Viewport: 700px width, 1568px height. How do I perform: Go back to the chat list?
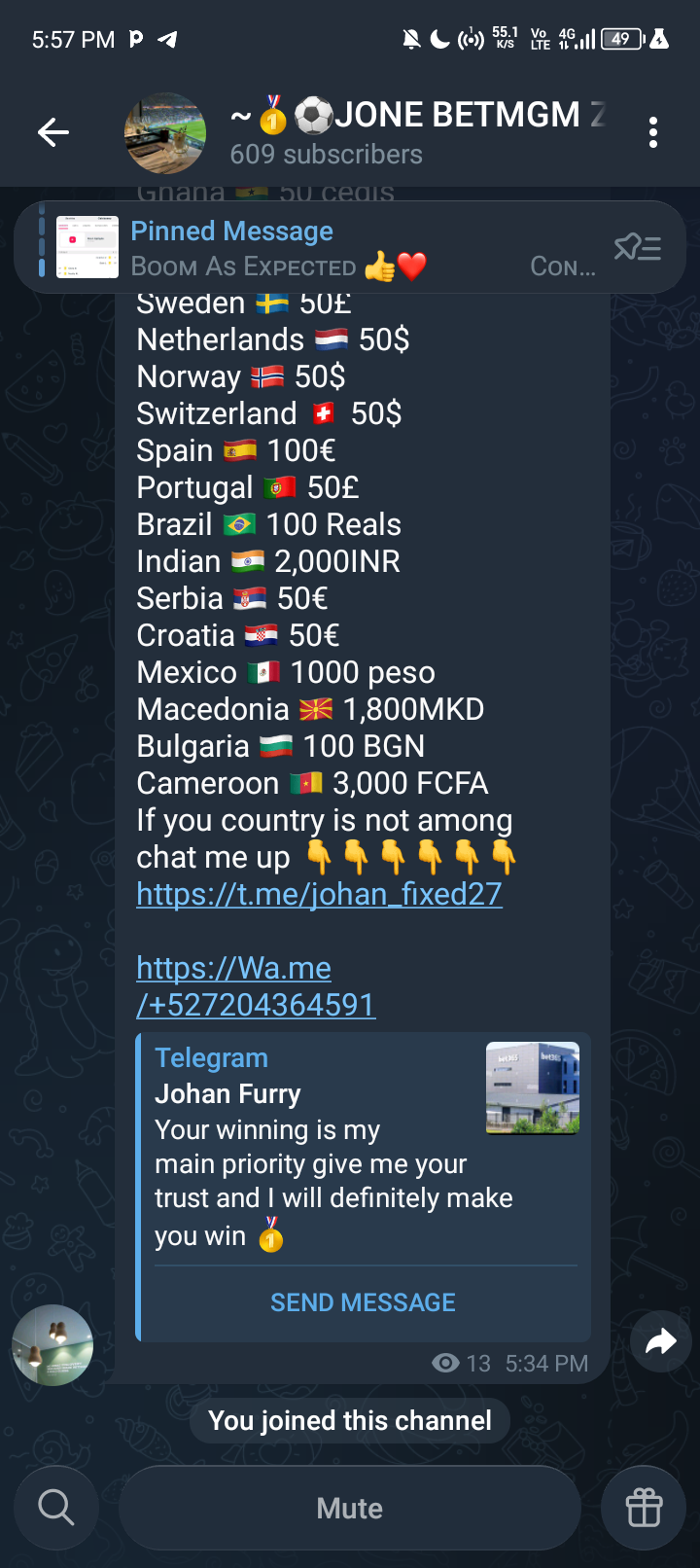click(x=53, y=132)
